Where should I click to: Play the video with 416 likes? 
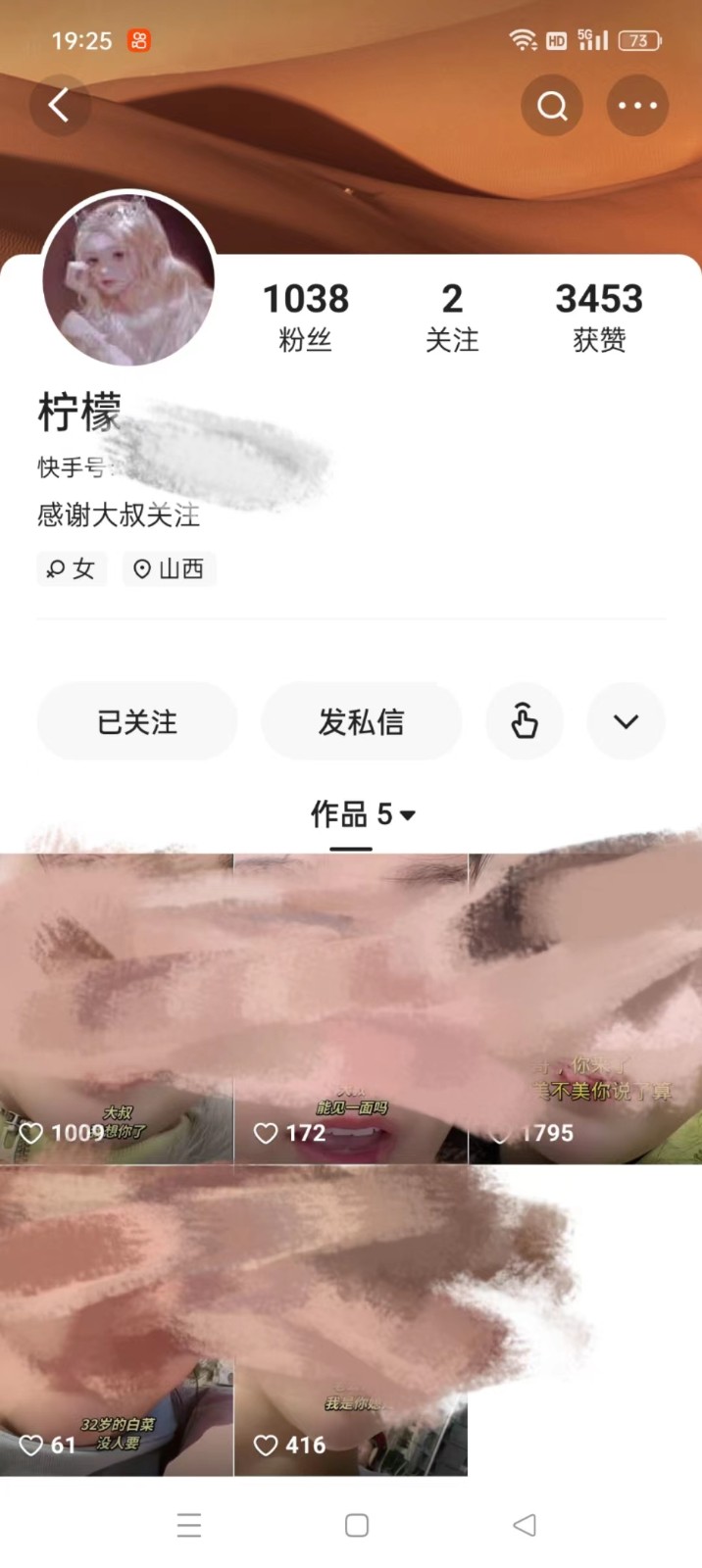(351, 1321)
